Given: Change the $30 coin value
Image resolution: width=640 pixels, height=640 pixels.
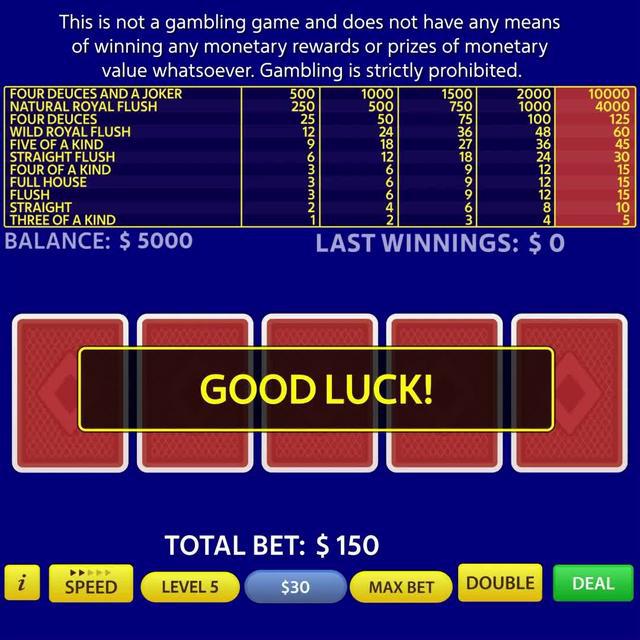Looking at the screenshot, I should [x=295, y=587].
